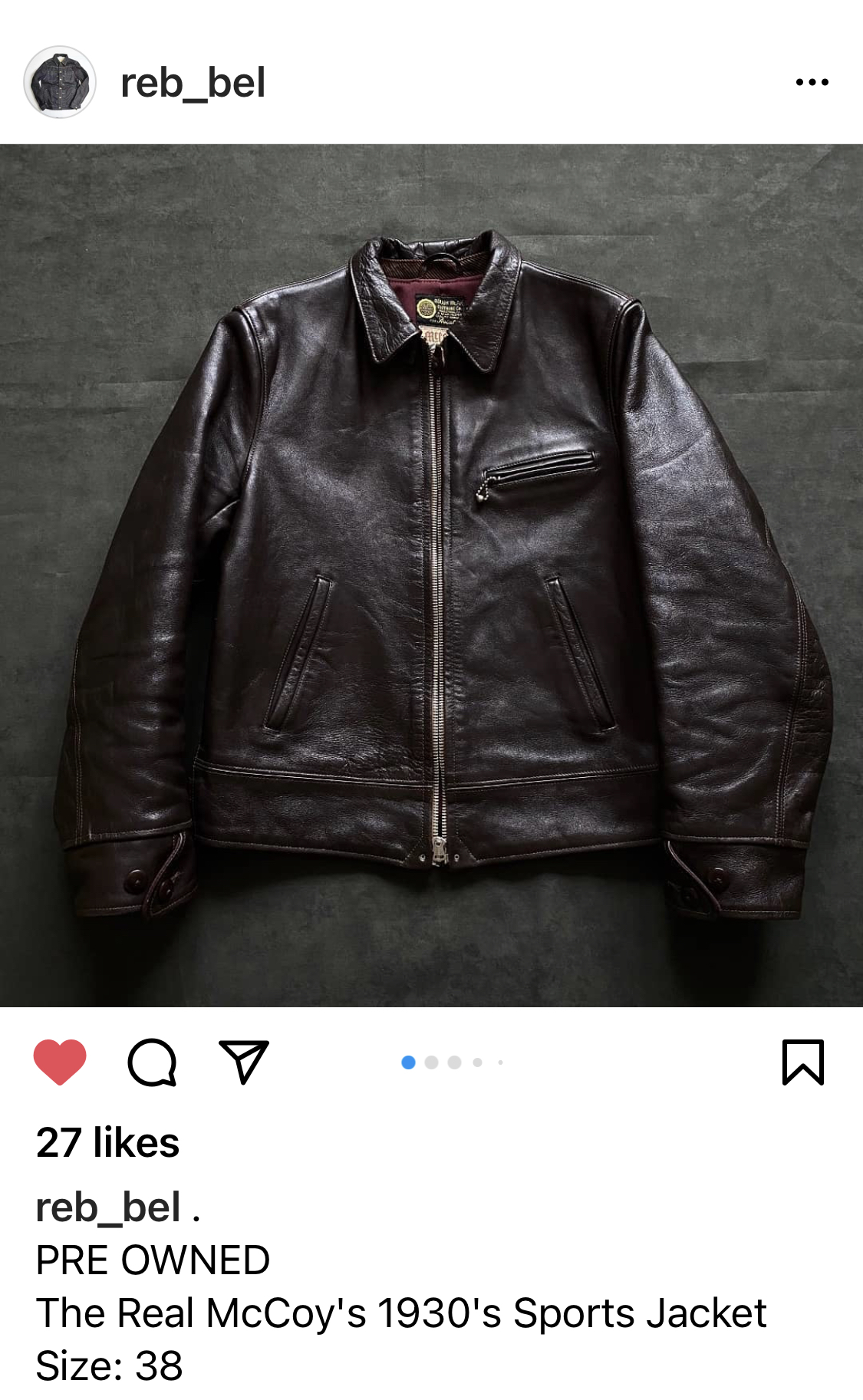
Task: Open the leather jacket photo
Action: pyautogui.click(x=431, y=575)
